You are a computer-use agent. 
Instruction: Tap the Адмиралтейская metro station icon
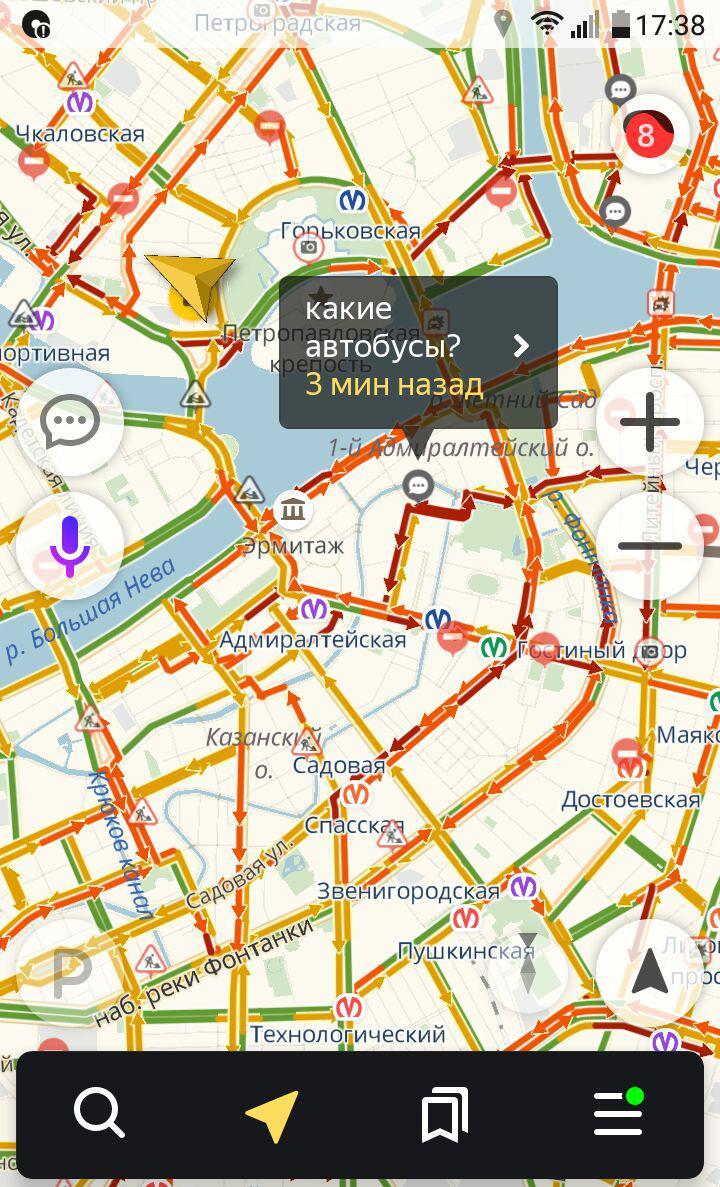click(314, 609)
